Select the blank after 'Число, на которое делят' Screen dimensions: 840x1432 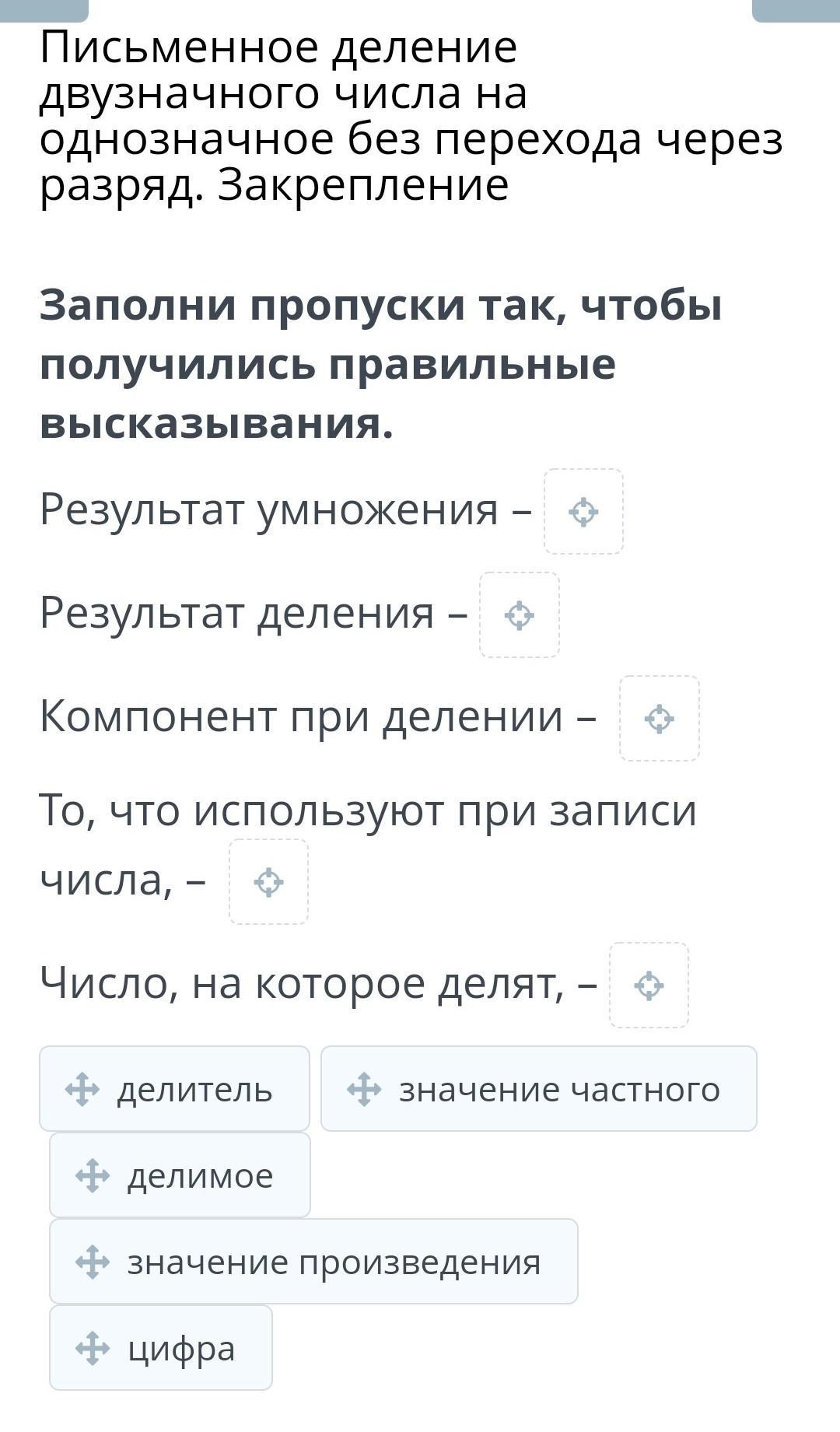(x=649, y=985)
